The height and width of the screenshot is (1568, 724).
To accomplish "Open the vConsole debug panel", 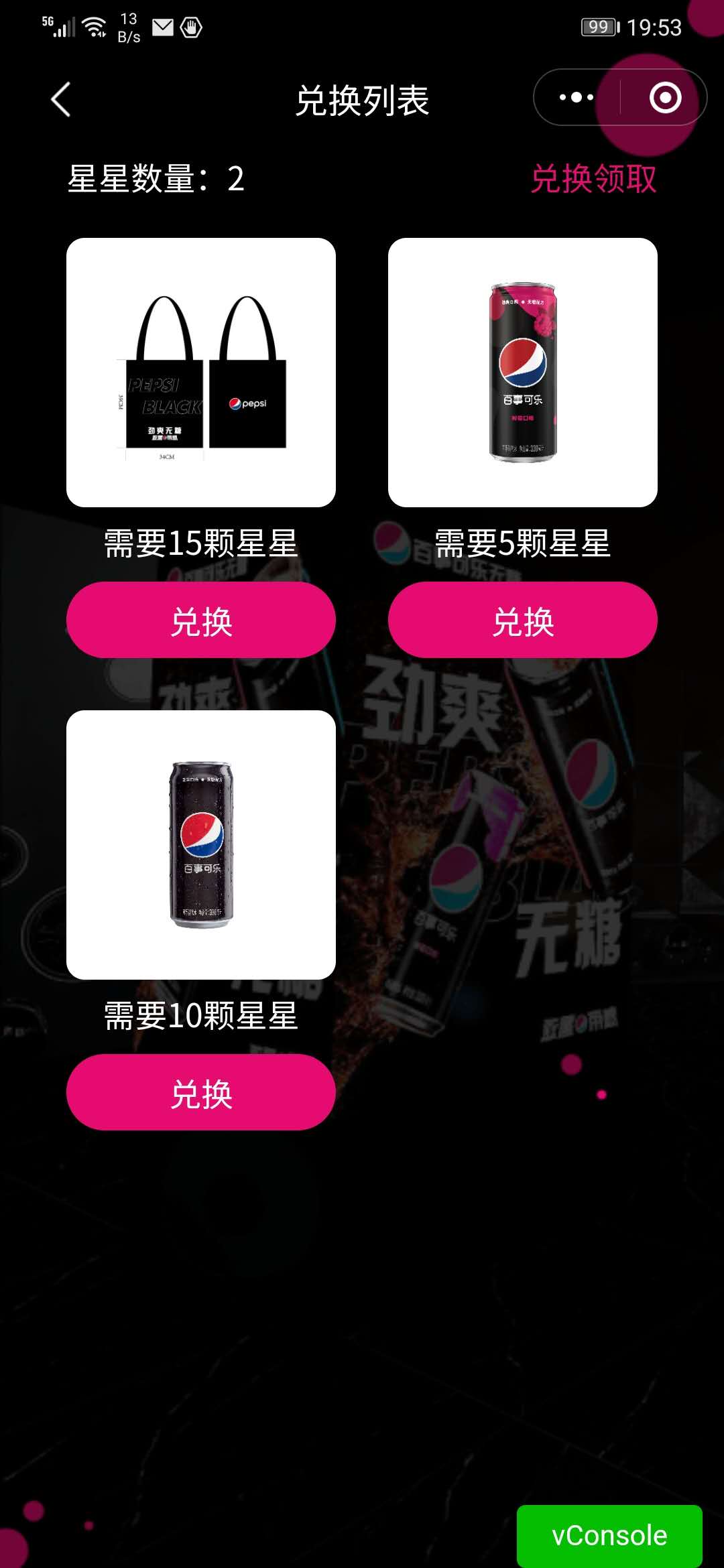I will pyautogui.click(x=609, y=1535).
